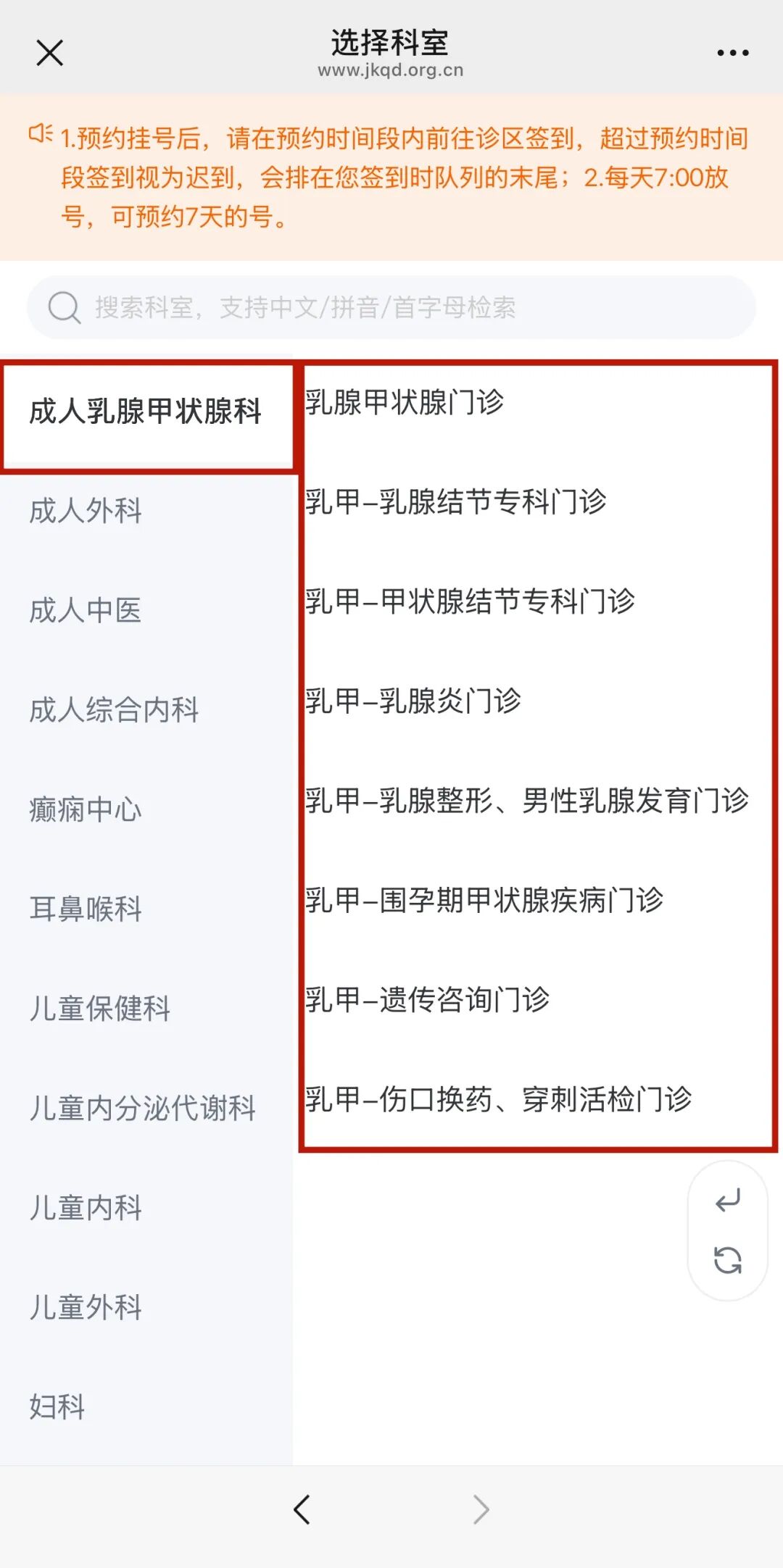The image size is (783, 1568).
Task: Go back with the bottom left chevron
Action: 302,1510
